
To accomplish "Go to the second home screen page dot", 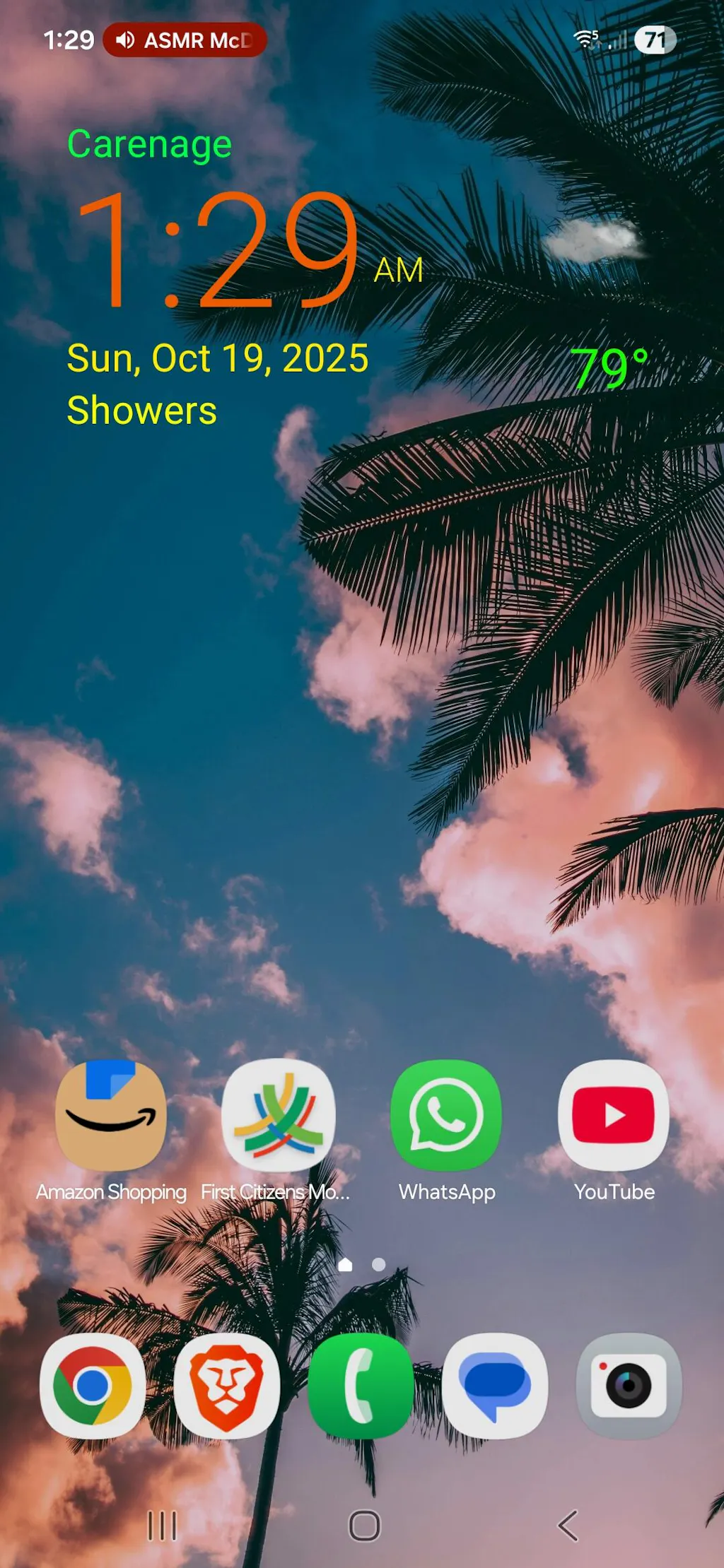I will point(379,1264).
